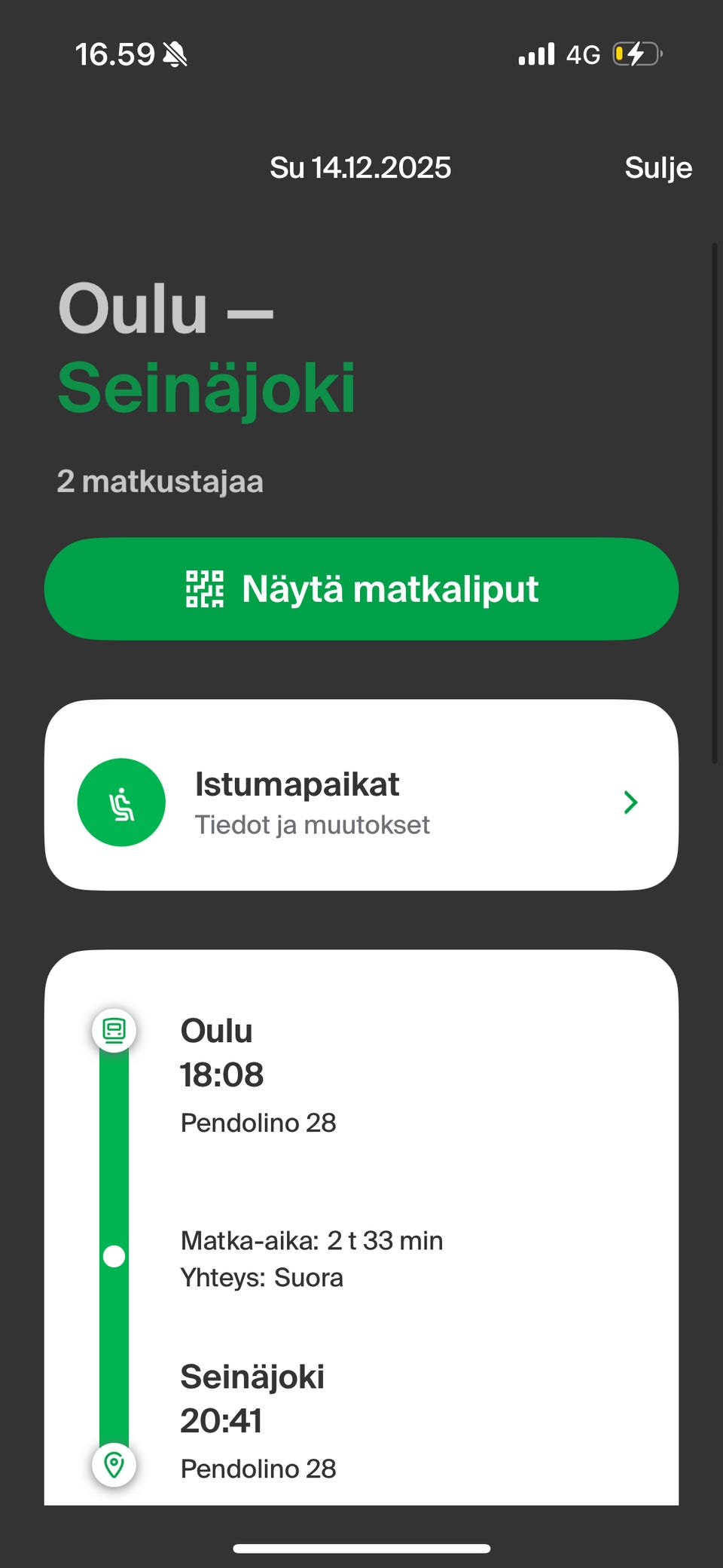Tap the green route progress line
The image size is (723, 1568).
(114, 1168)
